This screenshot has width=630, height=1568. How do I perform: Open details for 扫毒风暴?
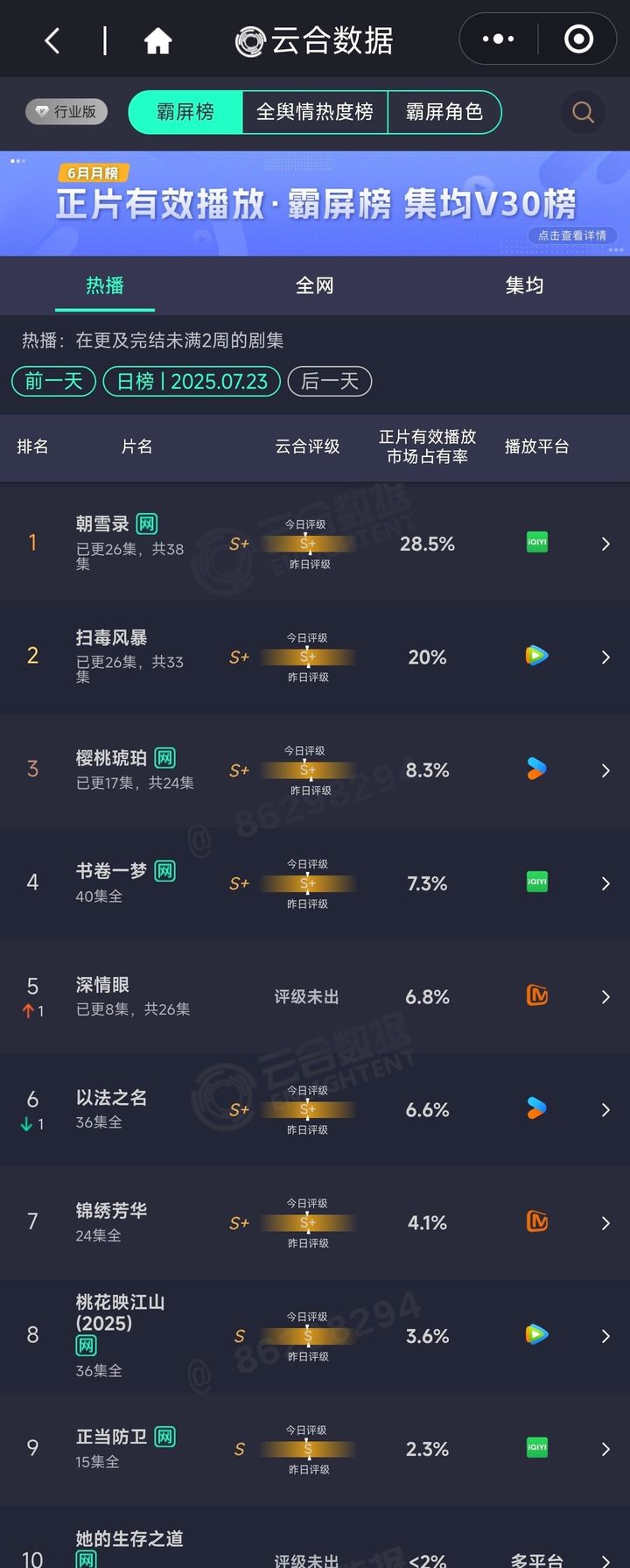[605, 657]
